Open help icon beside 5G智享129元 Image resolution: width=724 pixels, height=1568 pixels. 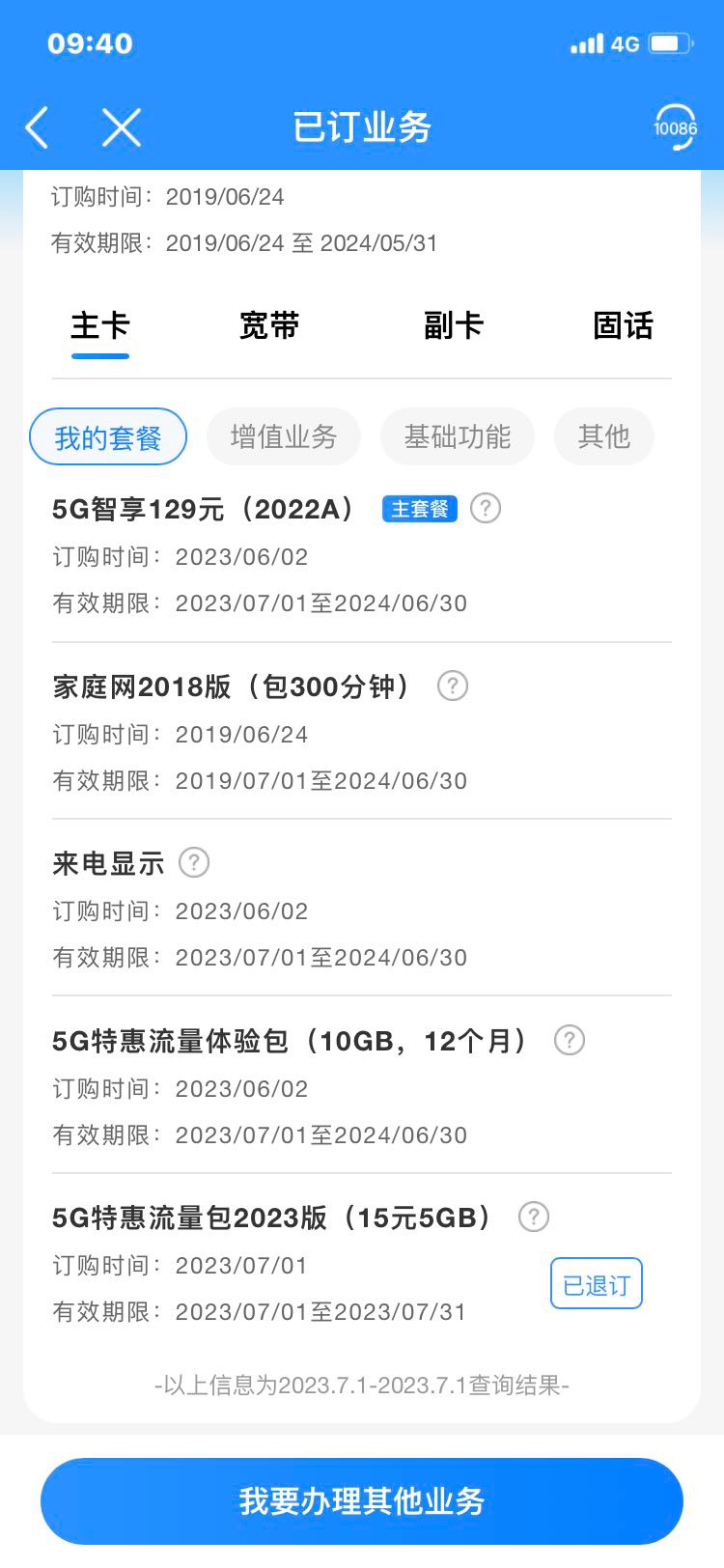pyautogui.click(x=486, y=508)
